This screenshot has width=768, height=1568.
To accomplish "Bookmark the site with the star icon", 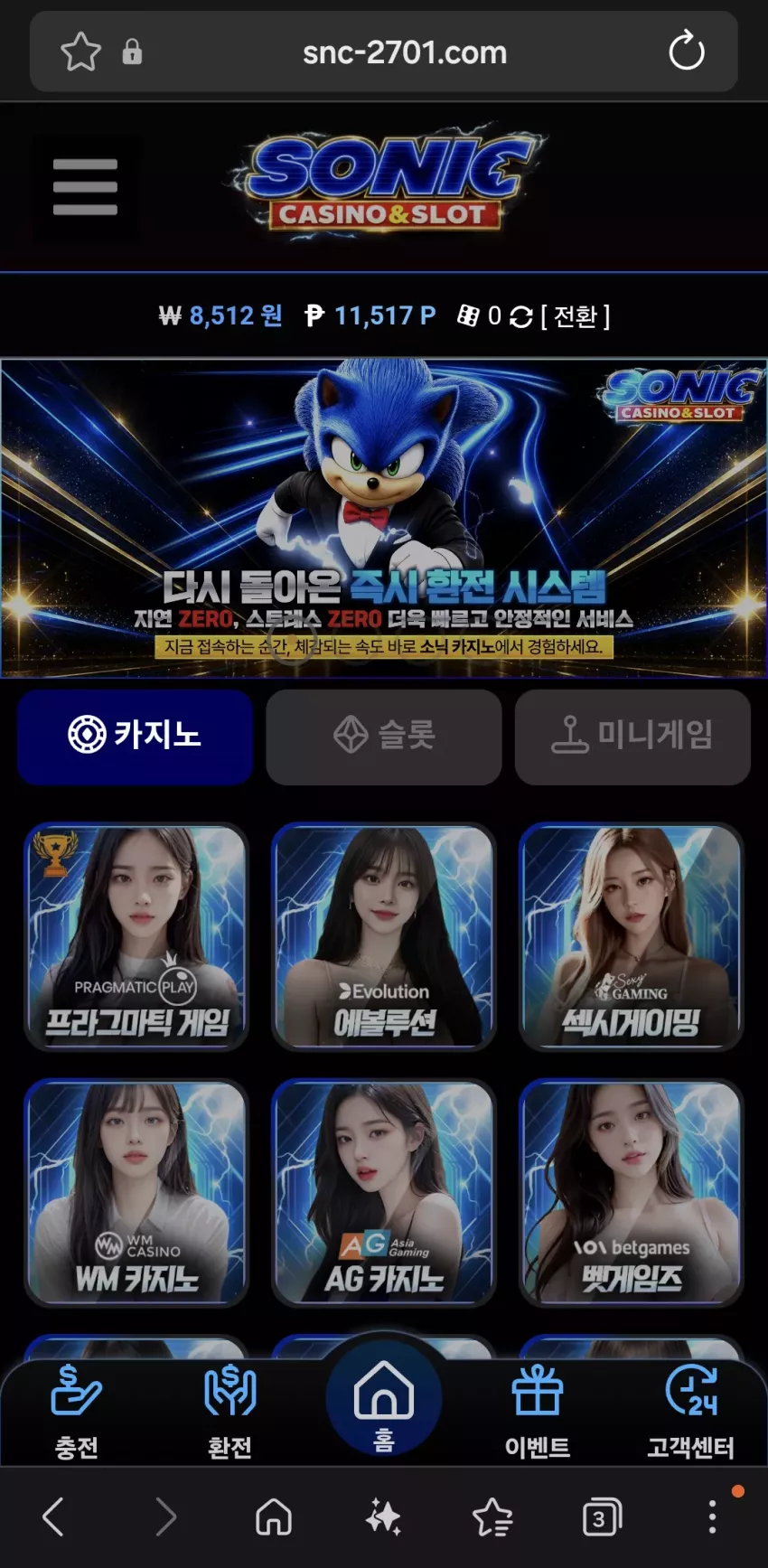I will pyautogui.click(x=80, y=52).
